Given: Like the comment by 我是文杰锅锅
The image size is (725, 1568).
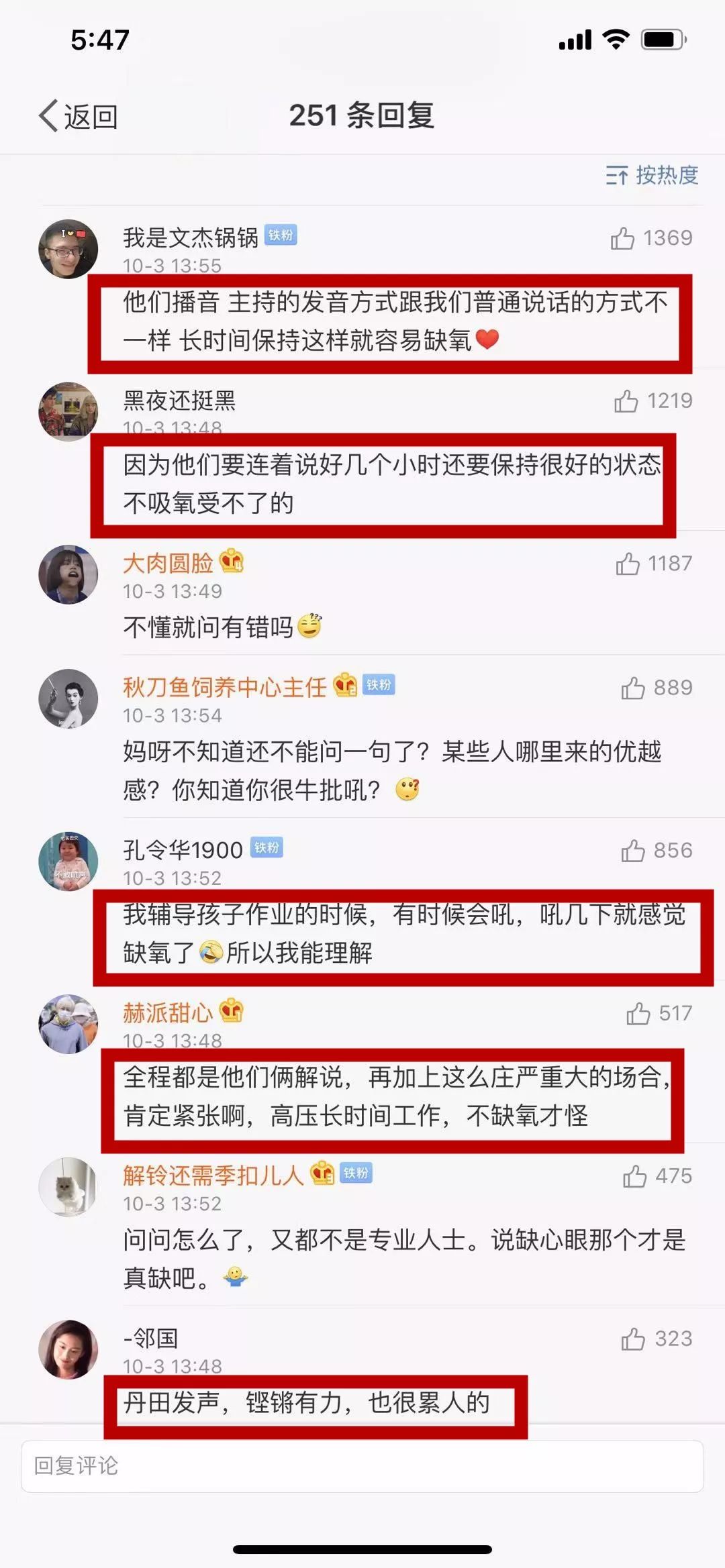Looking at the screenshot, I should coord(623,238).
